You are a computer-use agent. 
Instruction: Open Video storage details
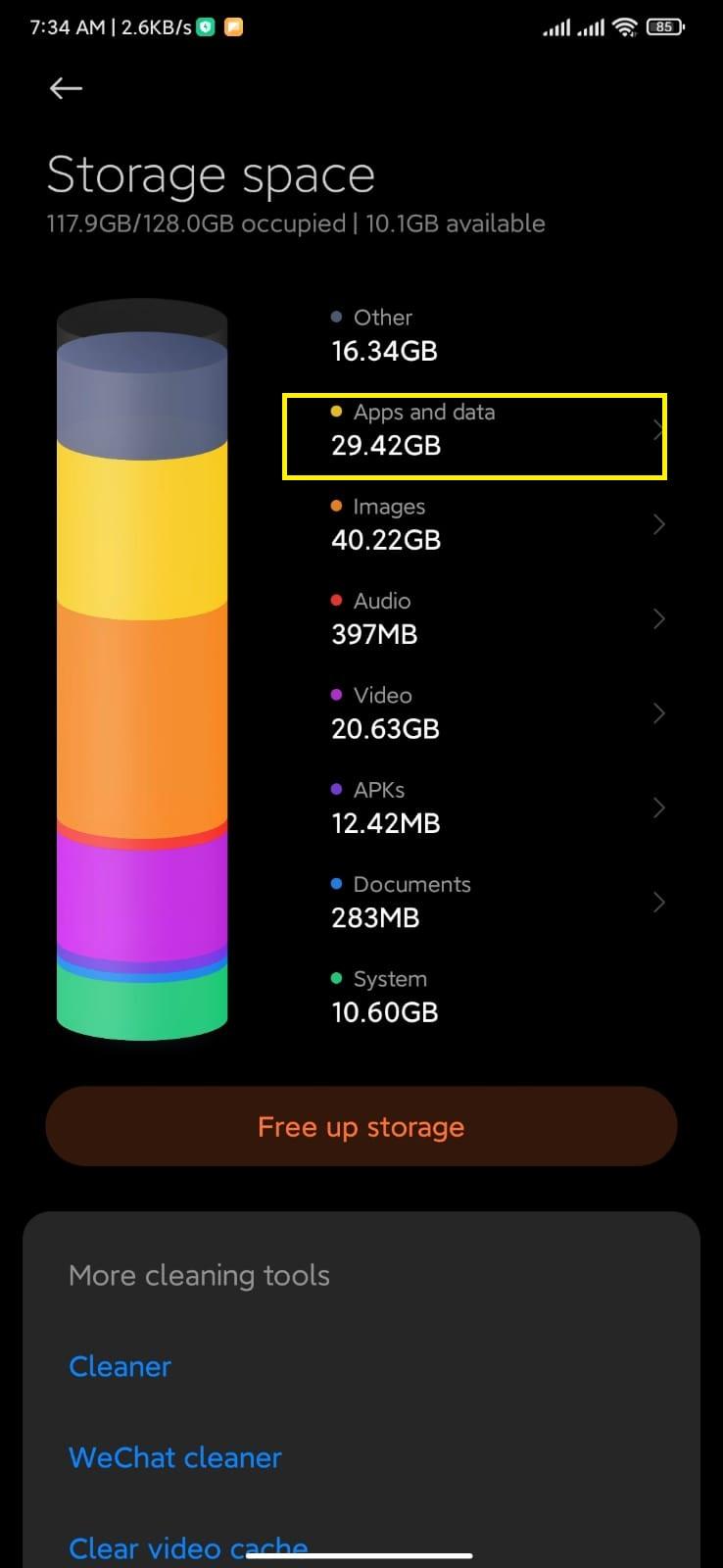point(475,712)
